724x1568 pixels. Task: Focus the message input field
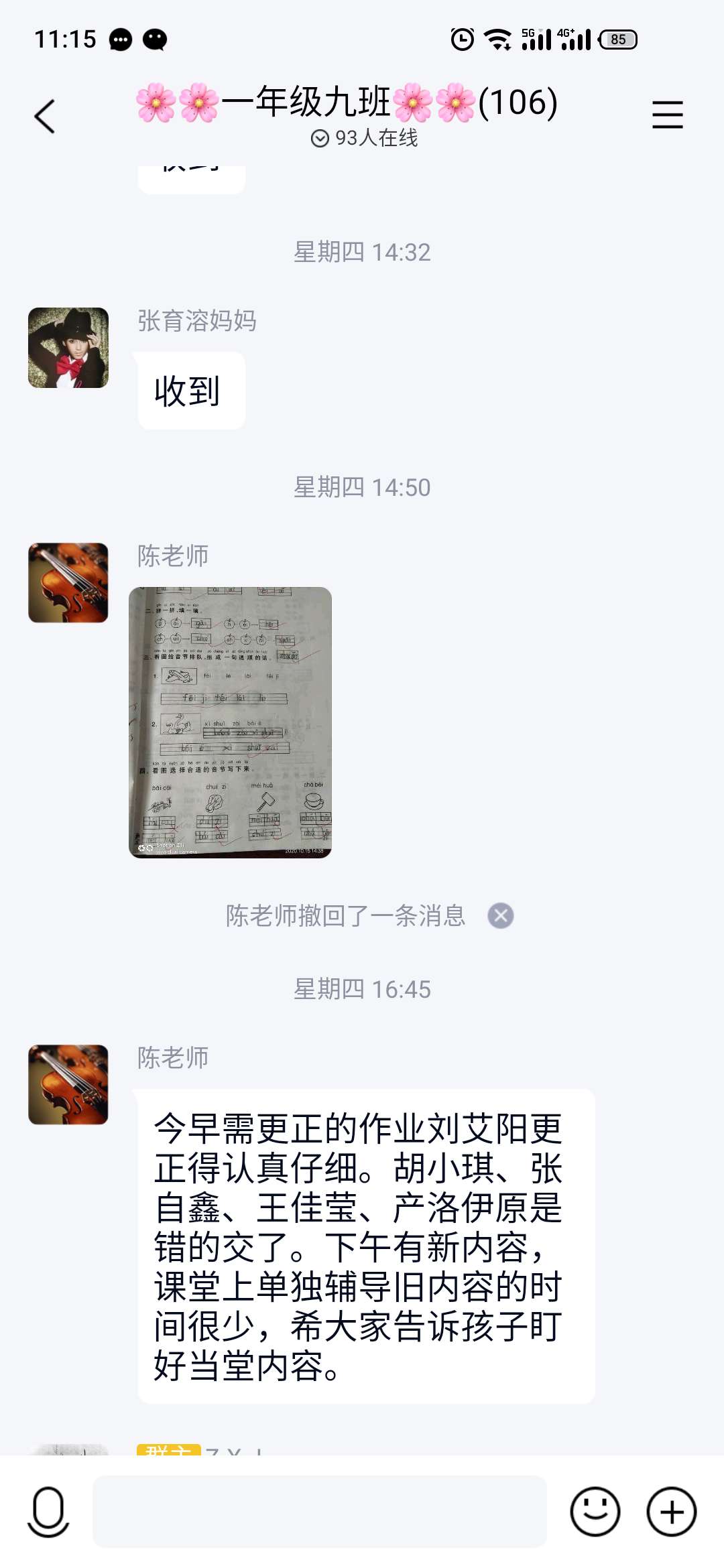pos(320,1512)
